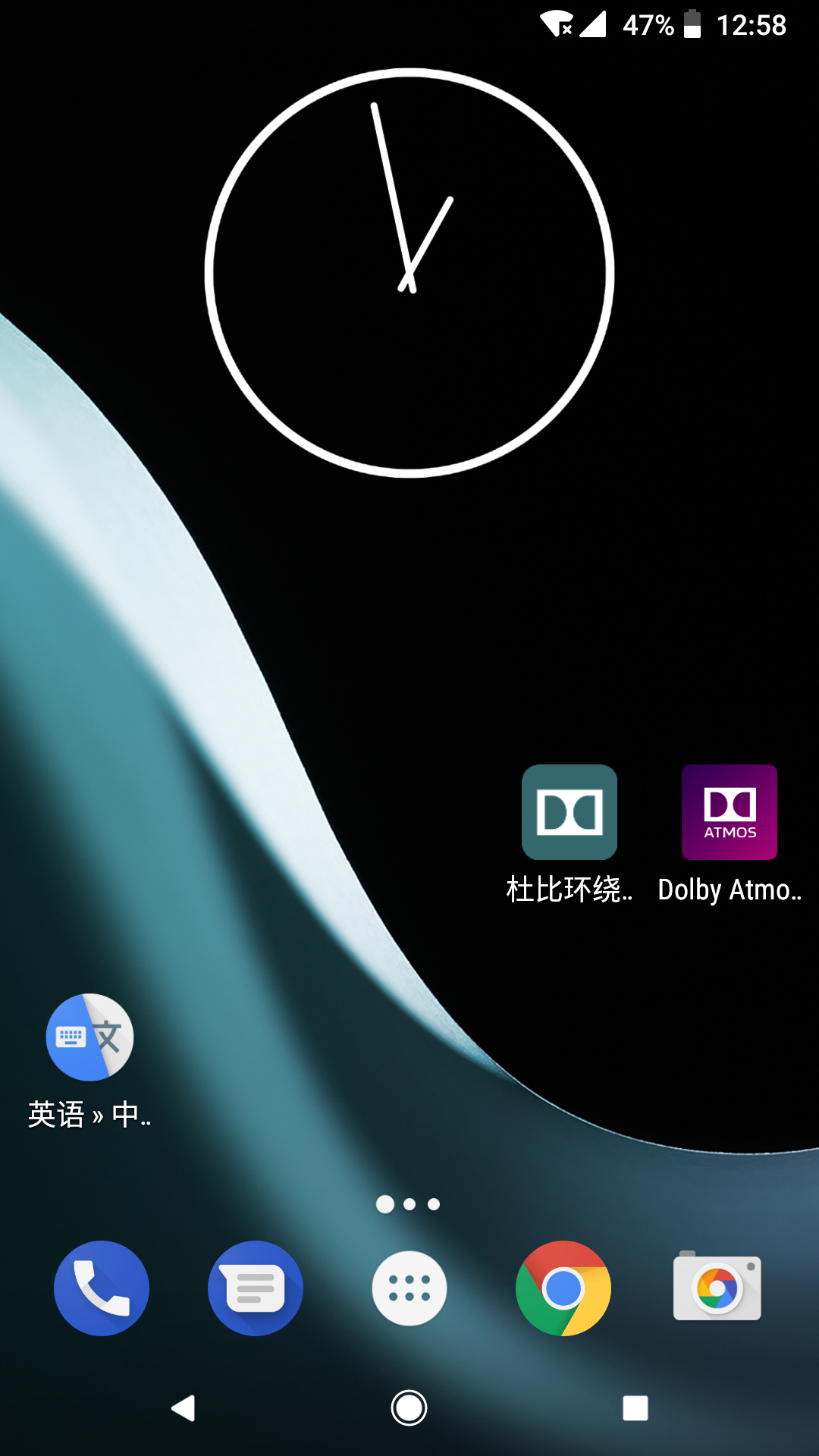
Task: Open the Camera app
Action: pos(717,1288)
